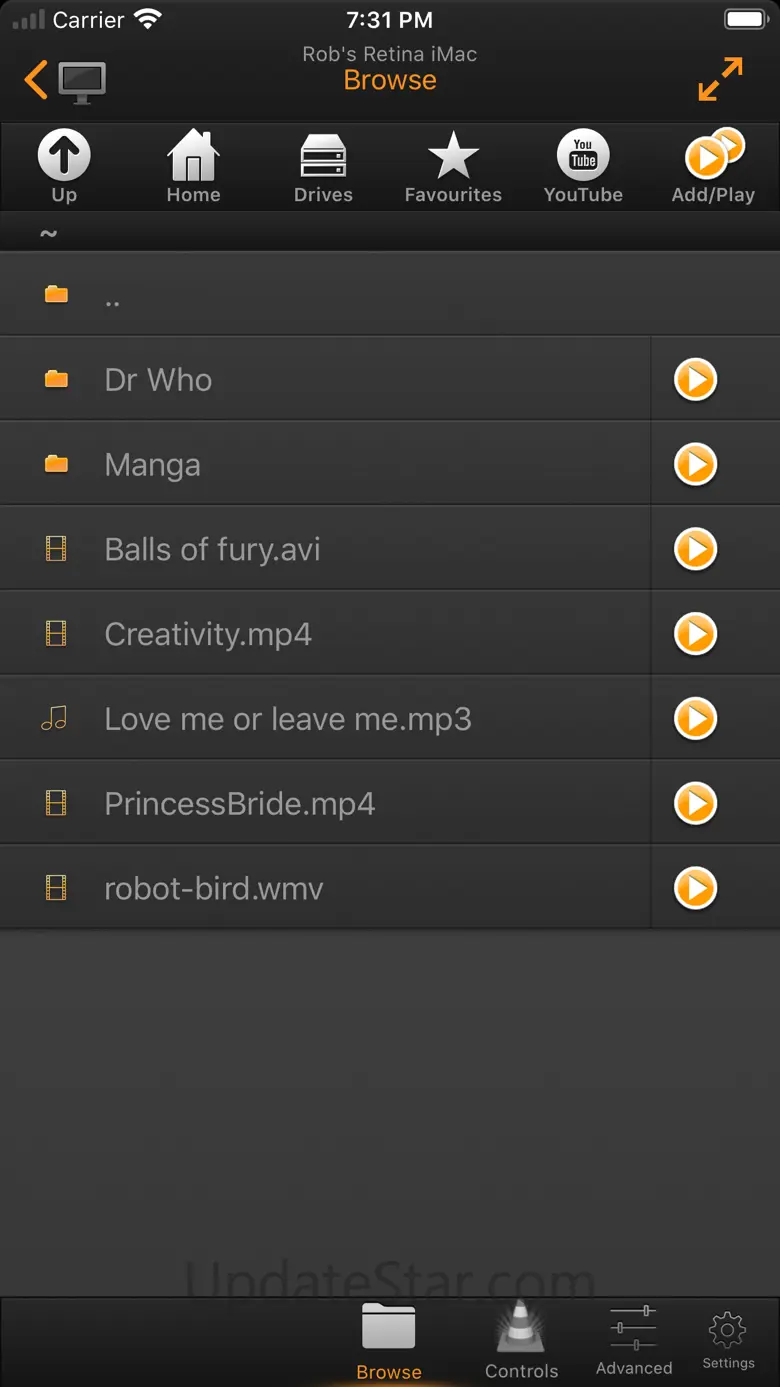Viewport: 780px width, 1387px height.
Task: Switch to the Controls tab
Action: tap(521, 1342)
